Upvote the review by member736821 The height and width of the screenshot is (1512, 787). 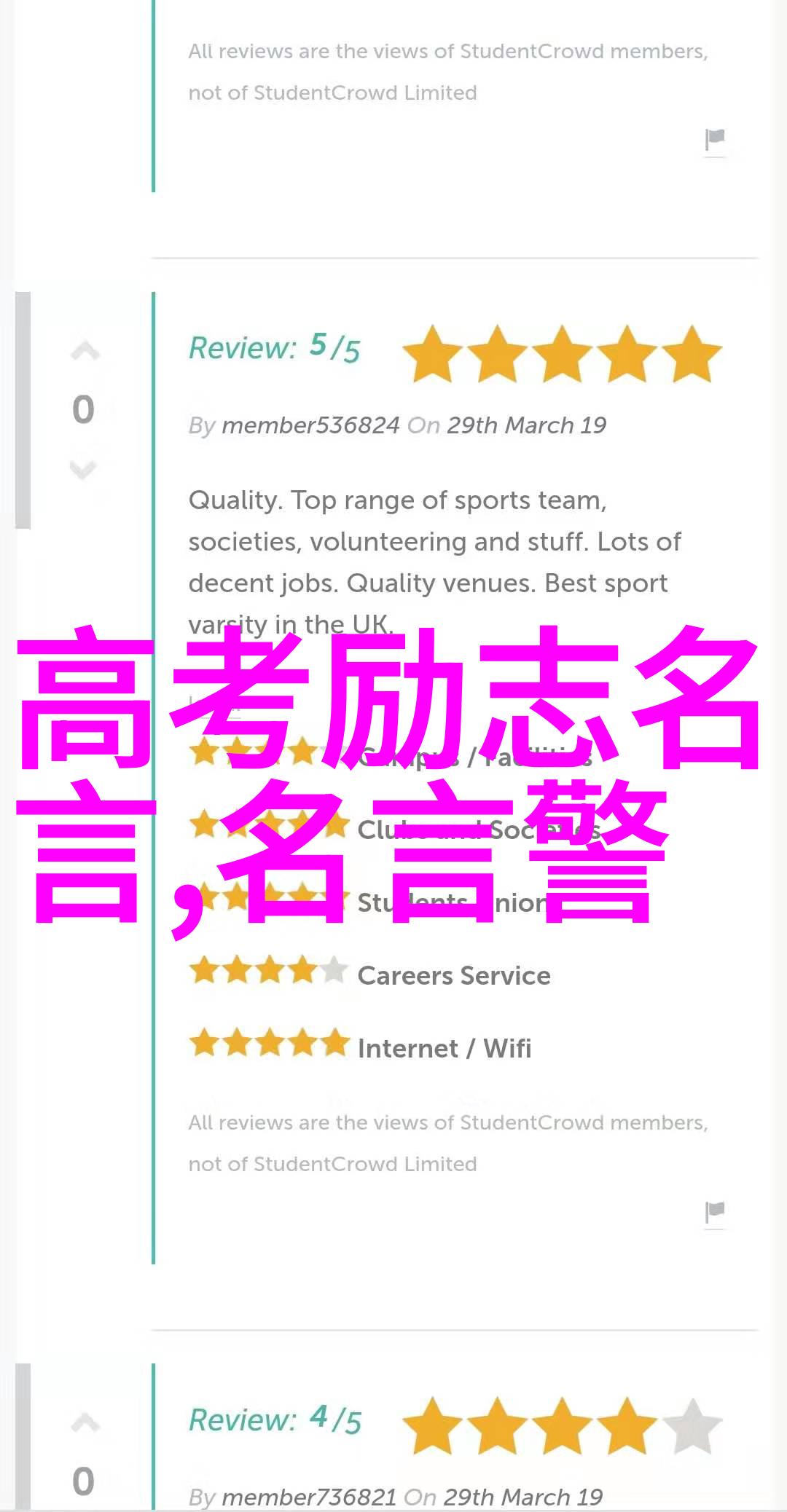point(85,1423)
